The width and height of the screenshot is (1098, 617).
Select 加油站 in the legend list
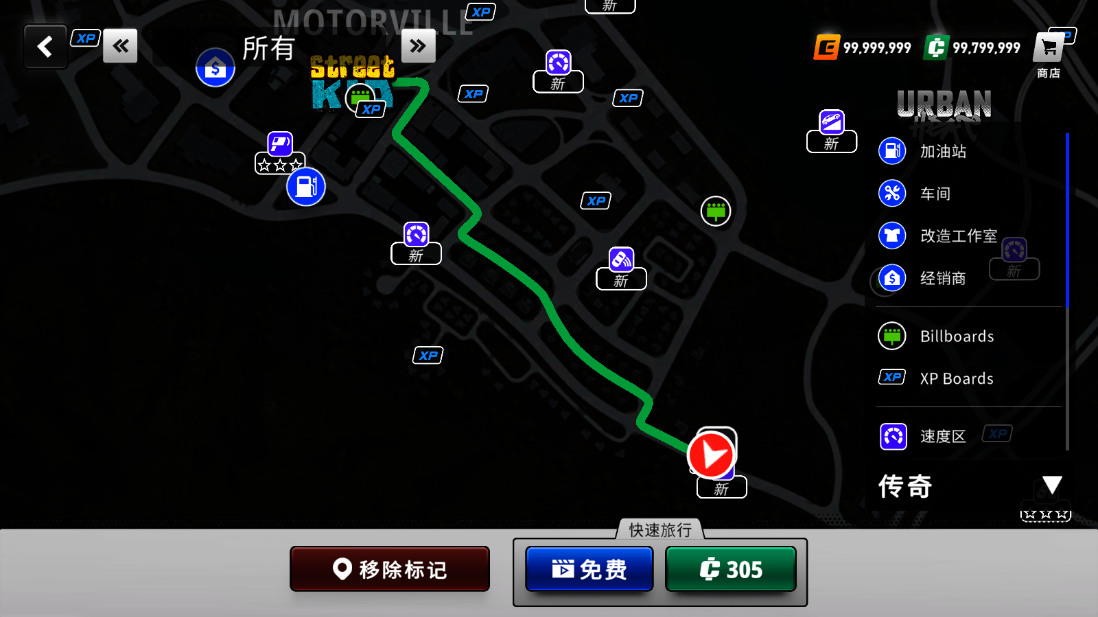tap(943, 152)
